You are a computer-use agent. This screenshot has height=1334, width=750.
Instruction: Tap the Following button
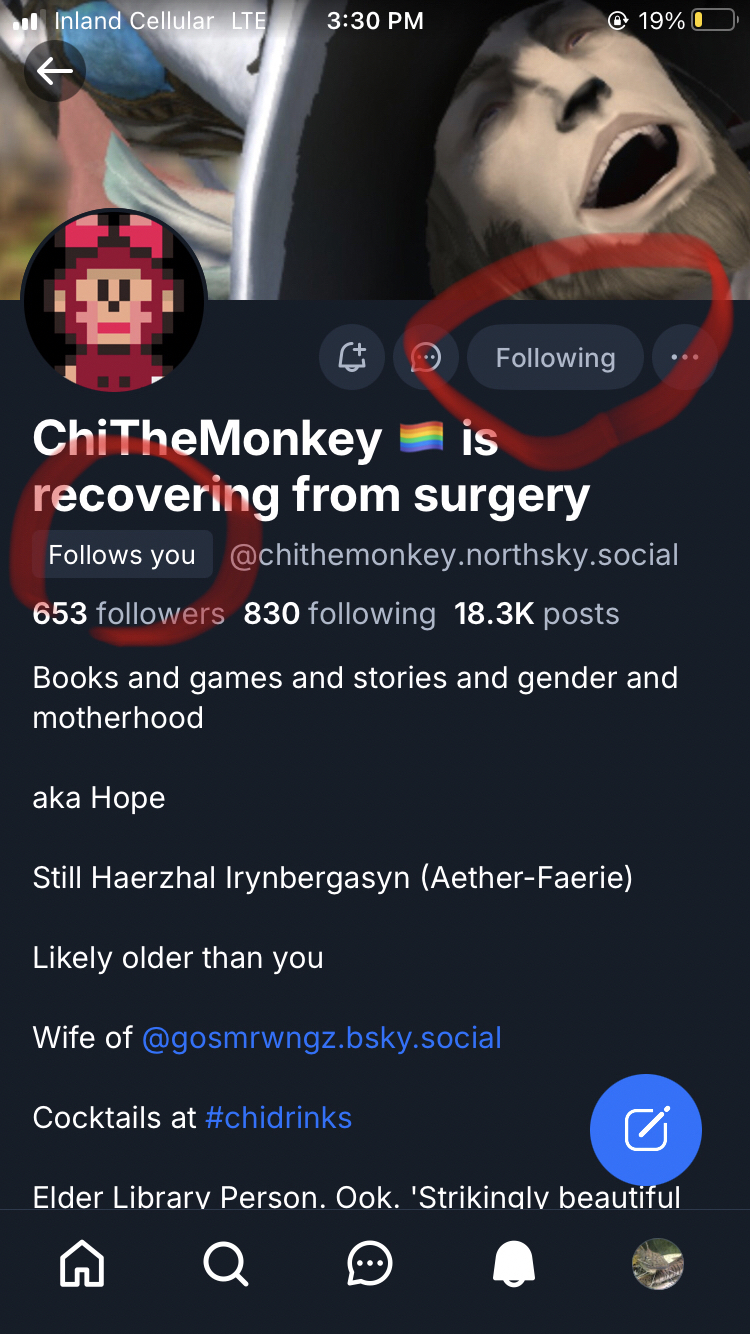point(555,357)
